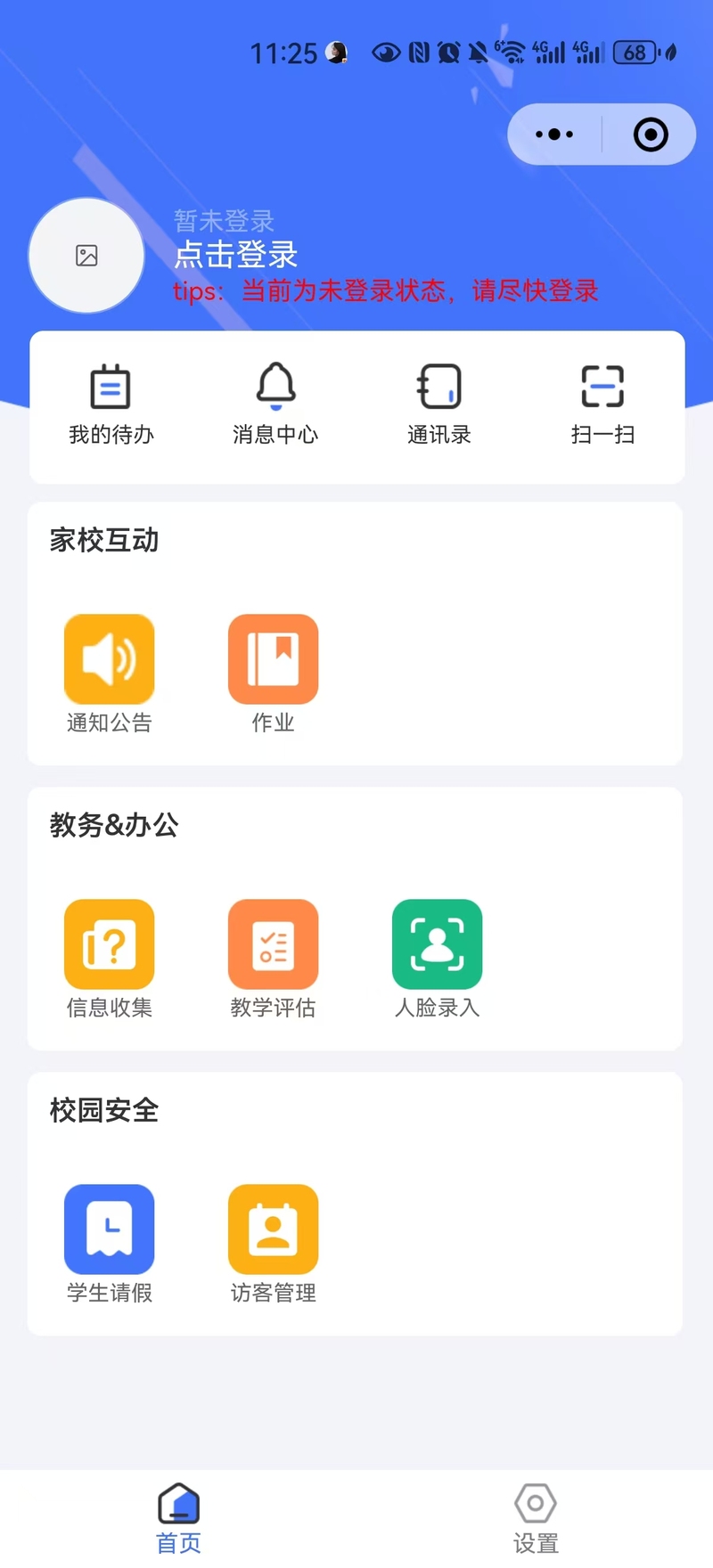Tap 点击登录 to log in
Viewport: 713px width, 1568px height.
click(236, 255)
